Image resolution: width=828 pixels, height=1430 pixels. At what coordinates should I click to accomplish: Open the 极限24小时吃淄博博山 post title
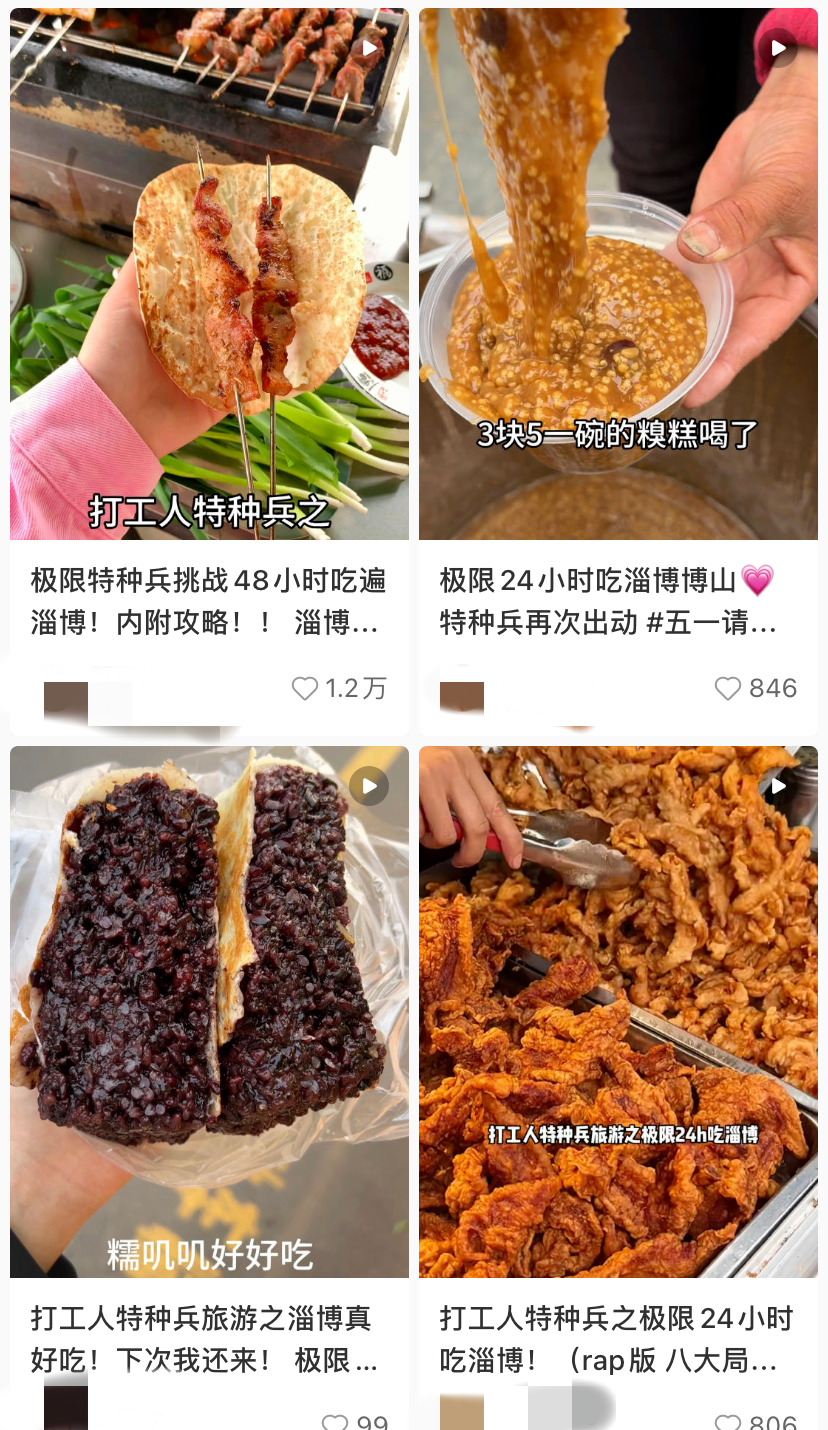608,602
